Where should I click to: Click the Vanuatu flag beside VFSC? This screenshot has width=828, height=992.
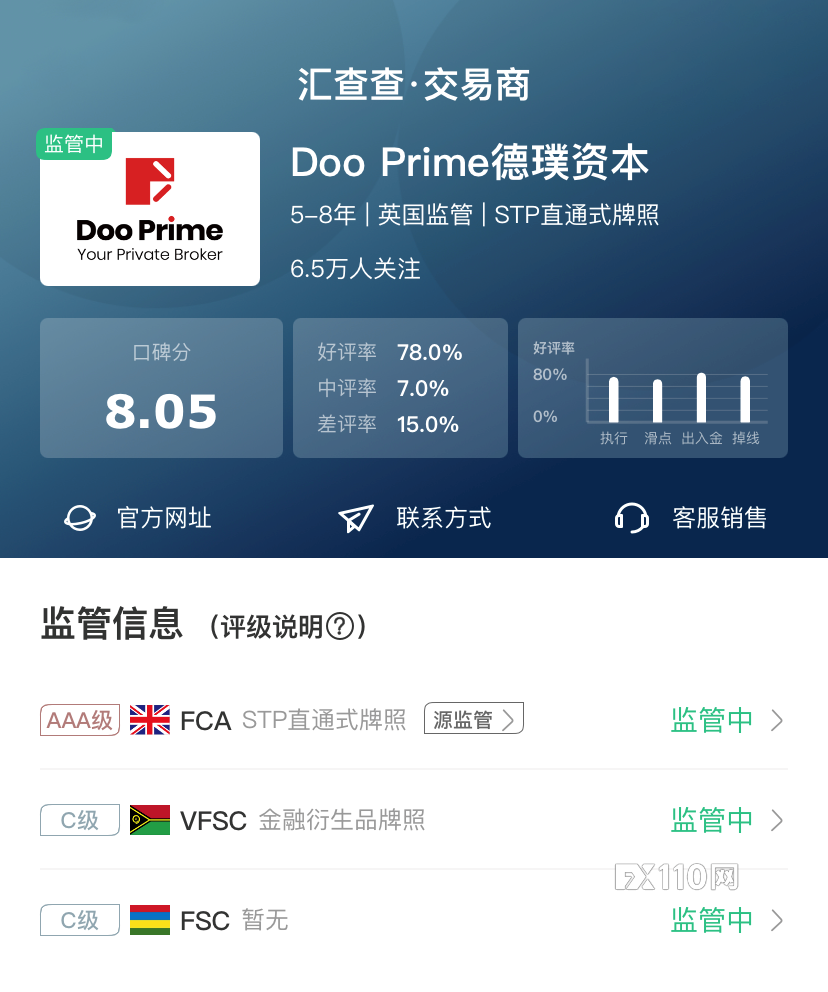point(149,820)
